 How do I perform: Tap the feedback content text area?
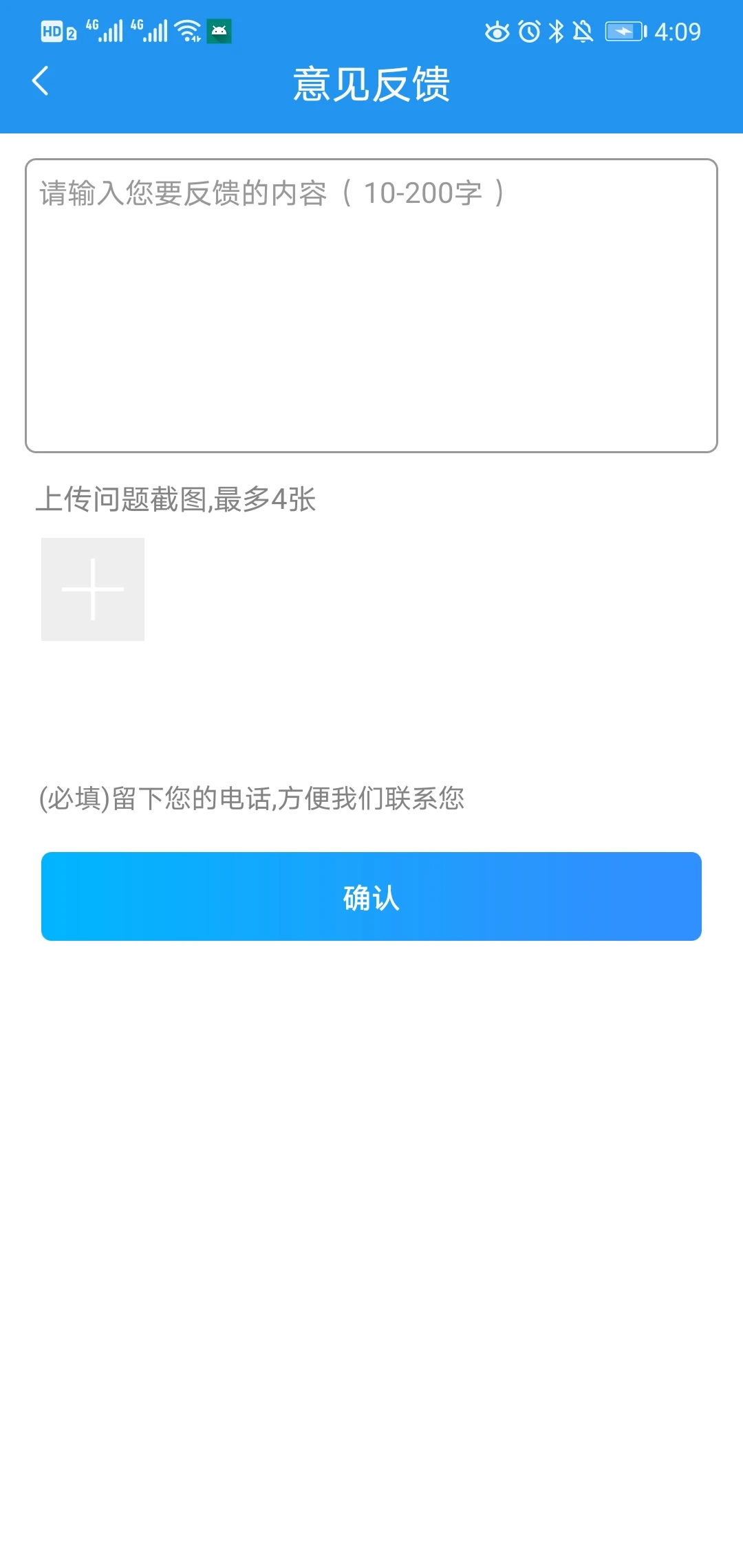point(371,306)
